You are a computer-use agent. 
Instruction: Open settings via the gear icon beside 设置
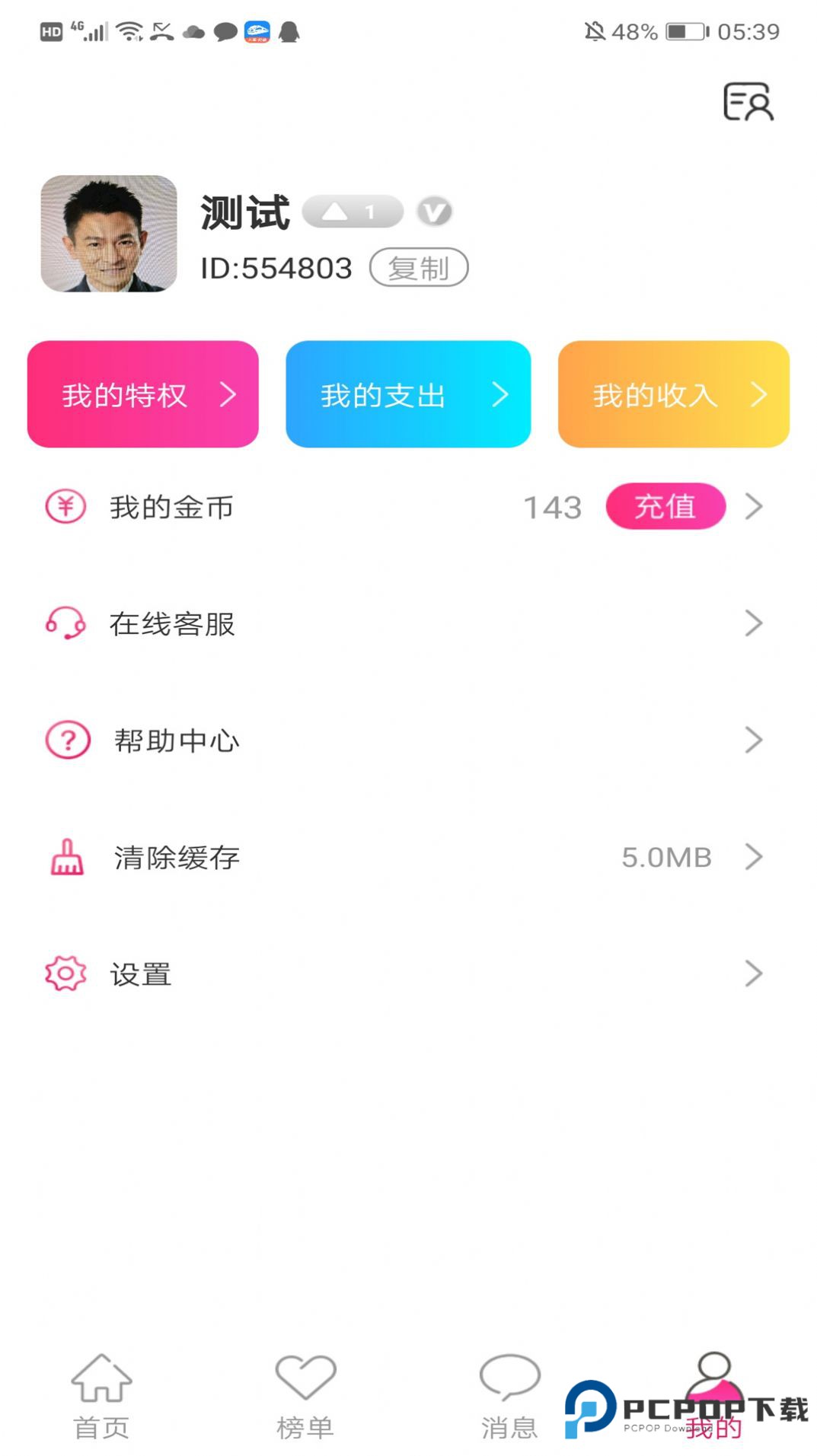pyautogui.click(x=65, y=973)
